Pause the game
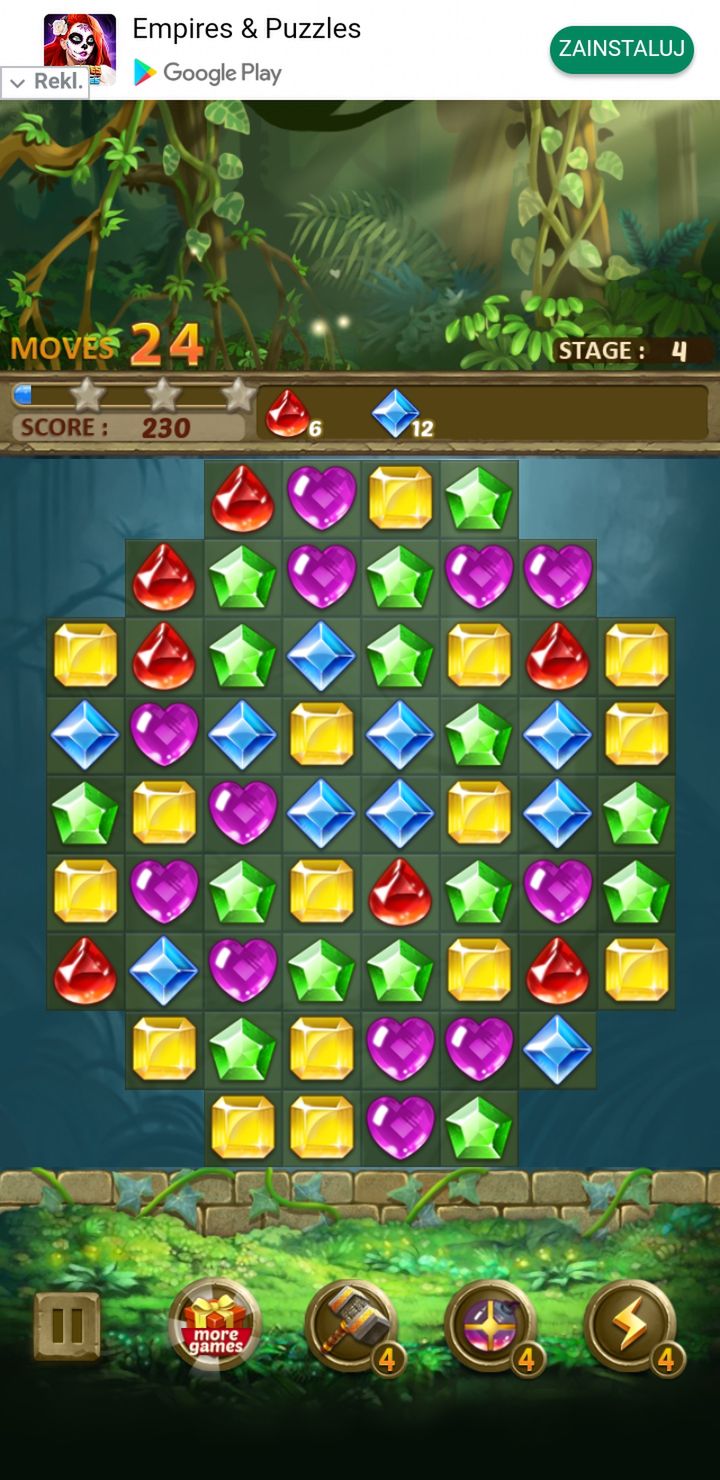The height and width of the screenshot is (1480, 720). (x=67, y=1326)
